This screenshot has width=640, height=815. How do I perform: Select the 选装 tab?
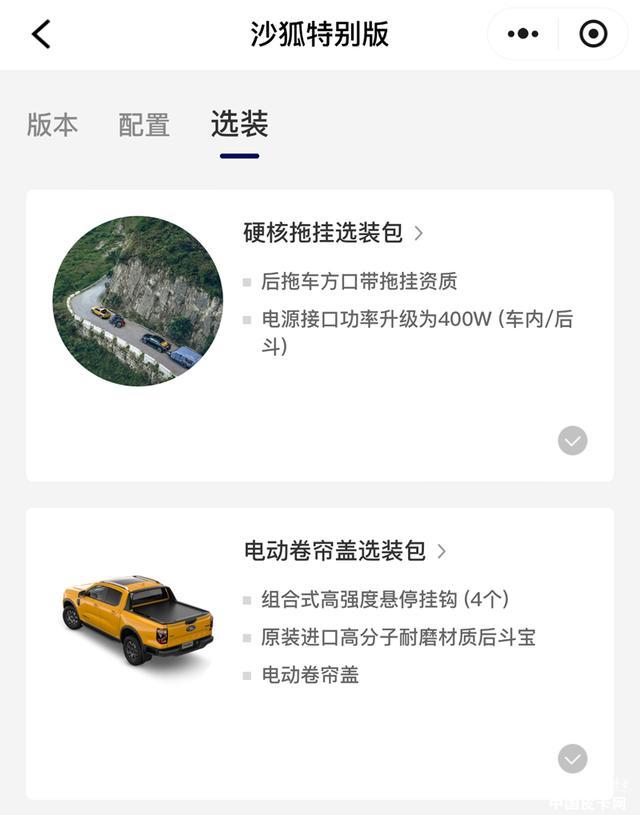click(239, 125)
